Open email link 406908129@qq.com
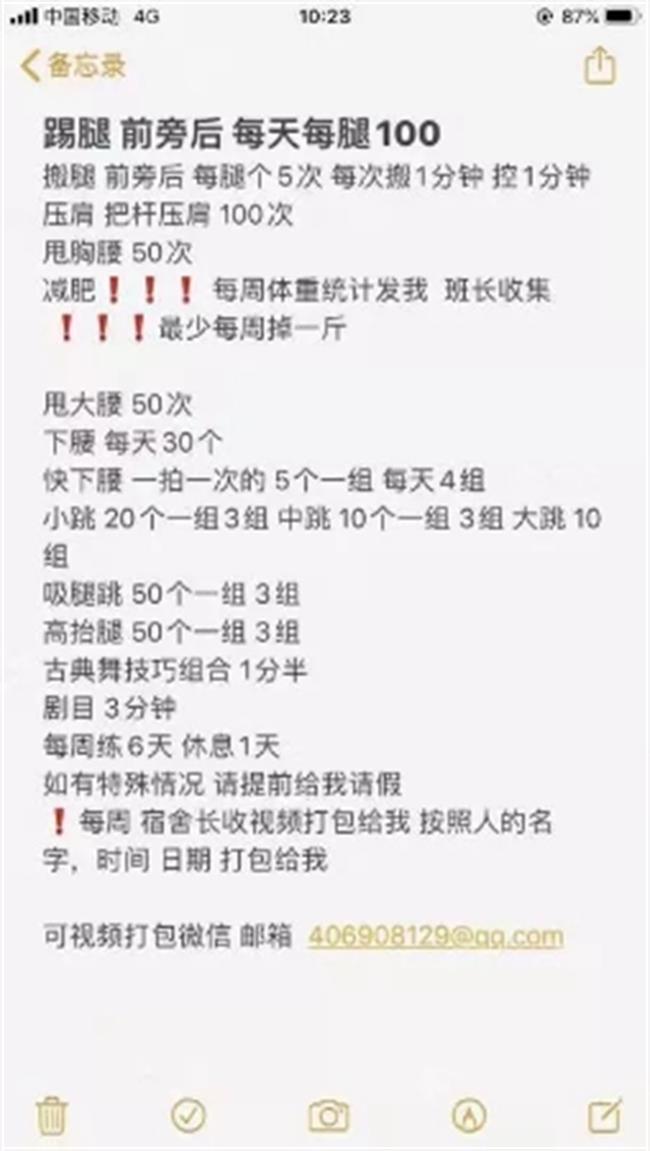The width and height of the screenshot is (650, 1151). tap(435, 936)
